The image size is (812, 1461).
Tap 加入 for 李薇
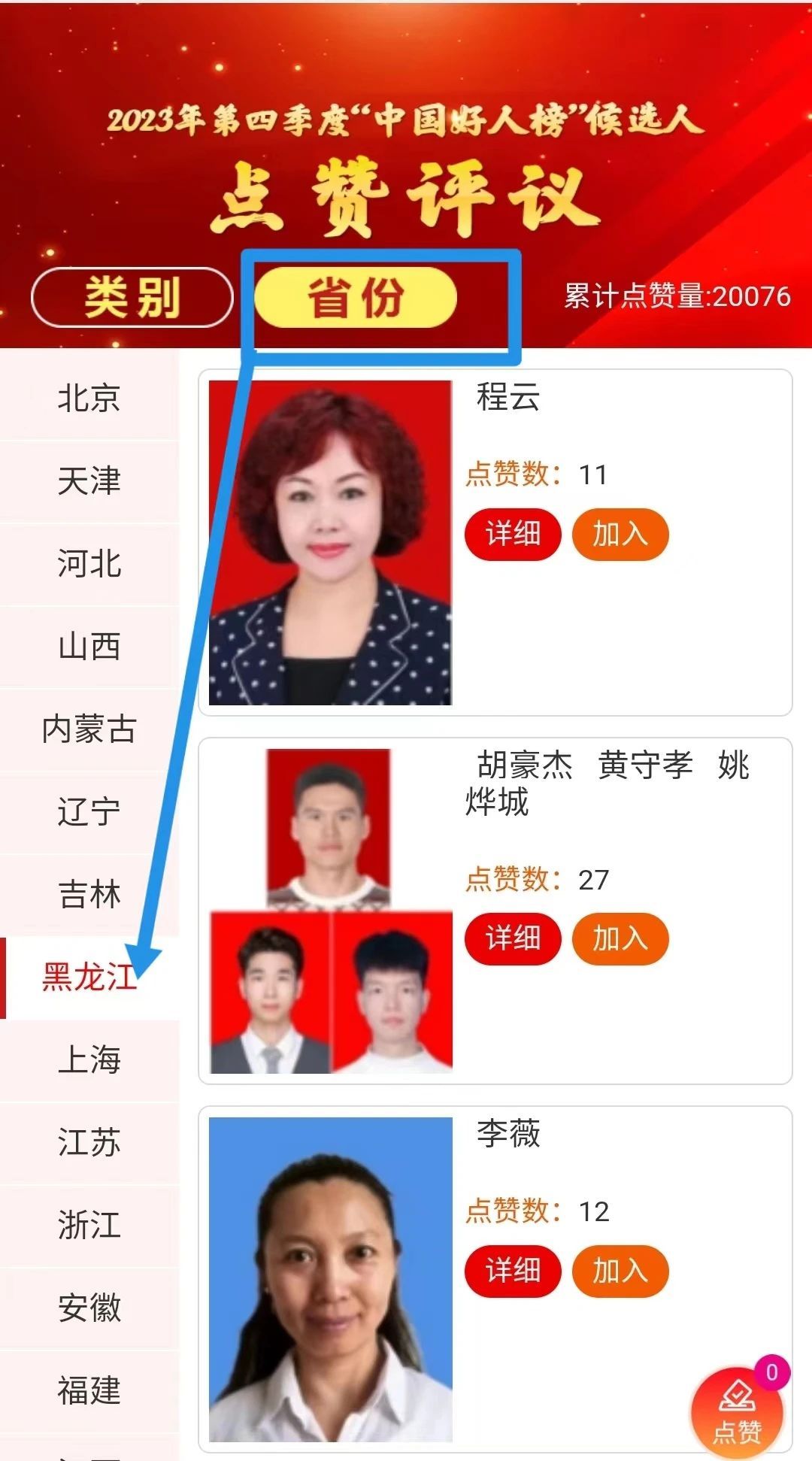point(620,1271)
